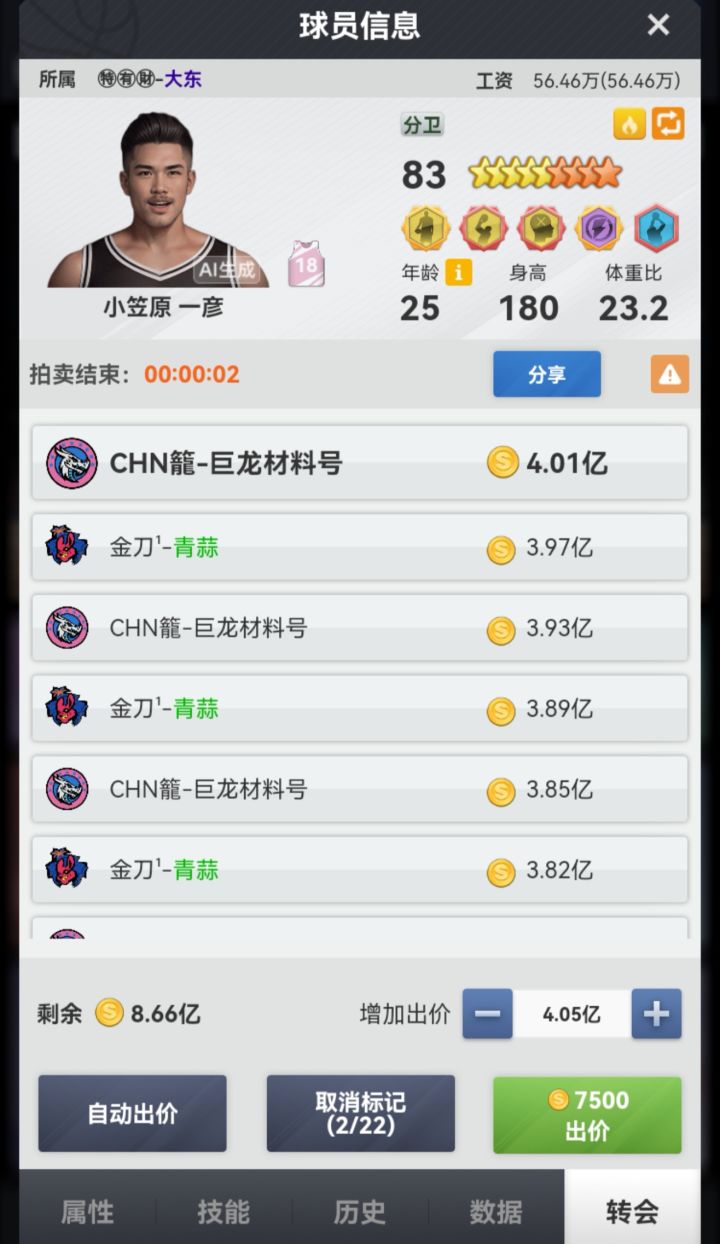
Task: Tap 自动出价 auto bid button
Action: pyautogui.click(x=133, y=1114)
